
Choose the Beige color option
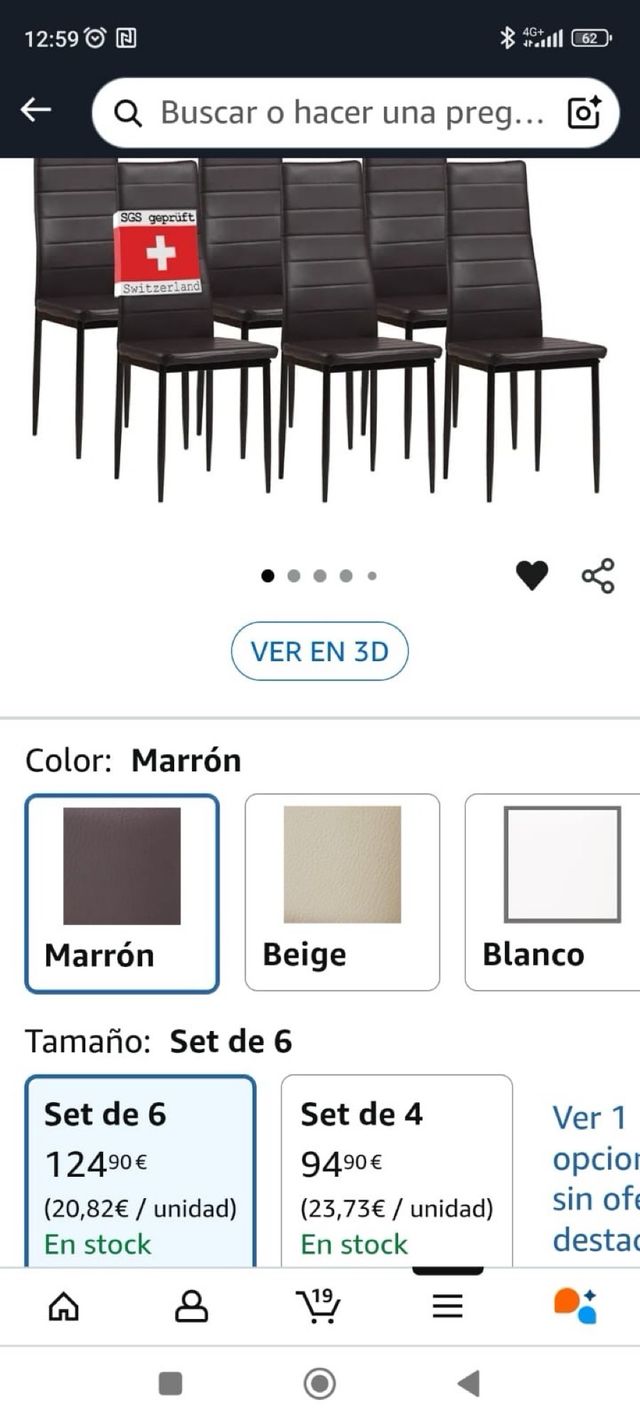click(x=342, y=892)
